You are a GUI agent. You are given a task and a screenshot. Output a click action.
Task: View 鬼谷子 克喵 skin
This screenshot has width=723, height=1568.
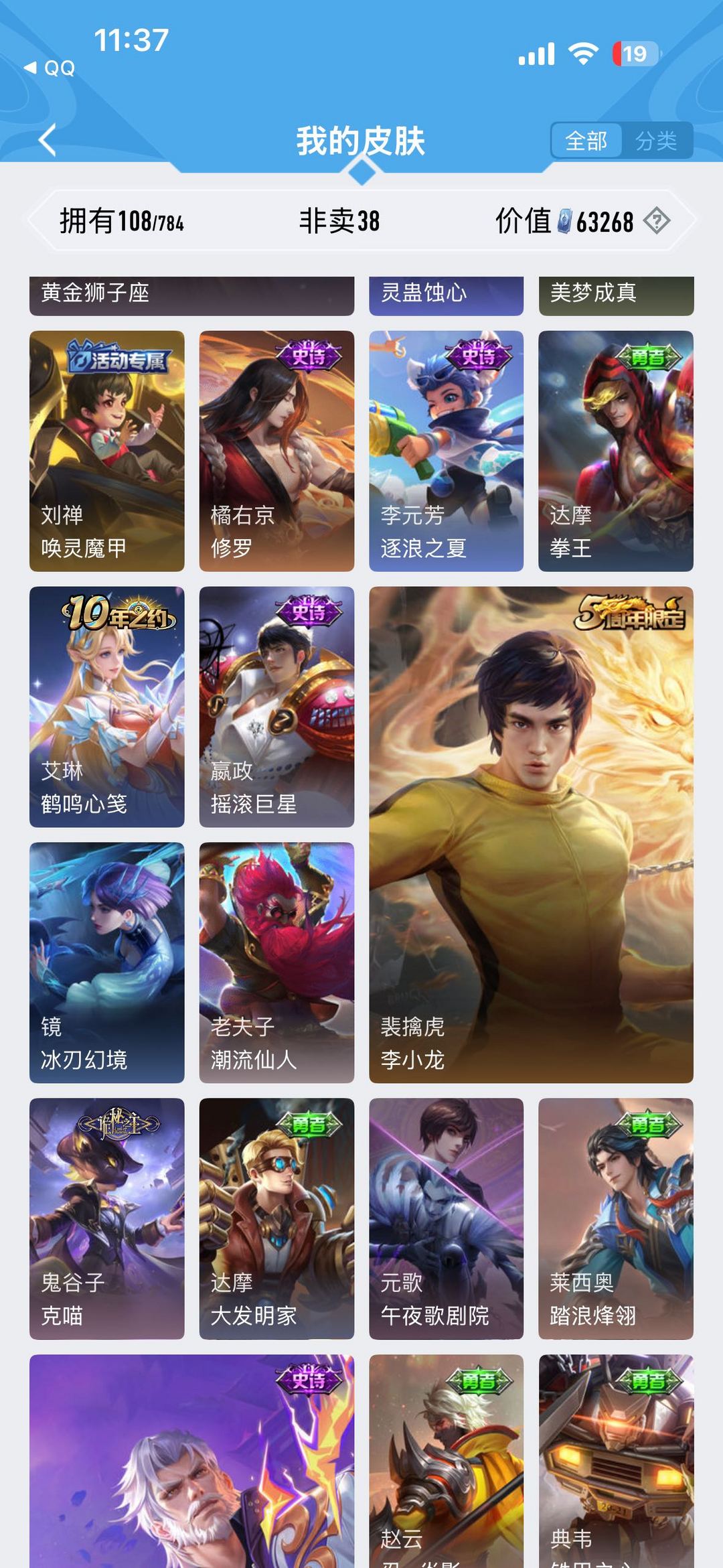(x=107, y=1218)
